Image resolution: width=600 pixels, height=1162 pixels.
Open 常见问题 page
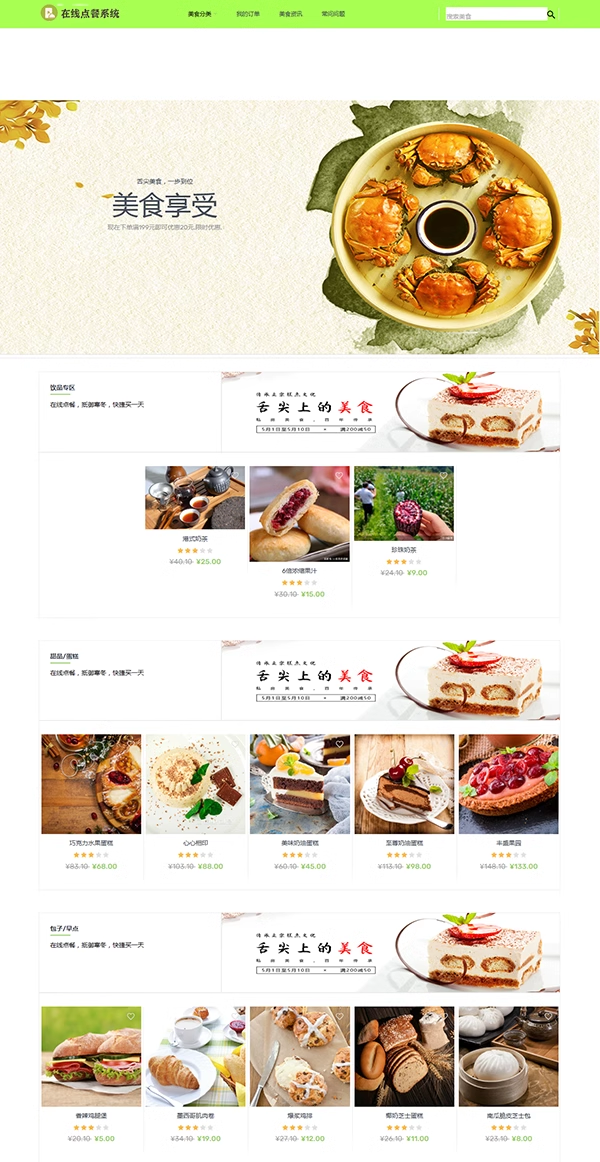pyautogui.click(x=333, y=14)
